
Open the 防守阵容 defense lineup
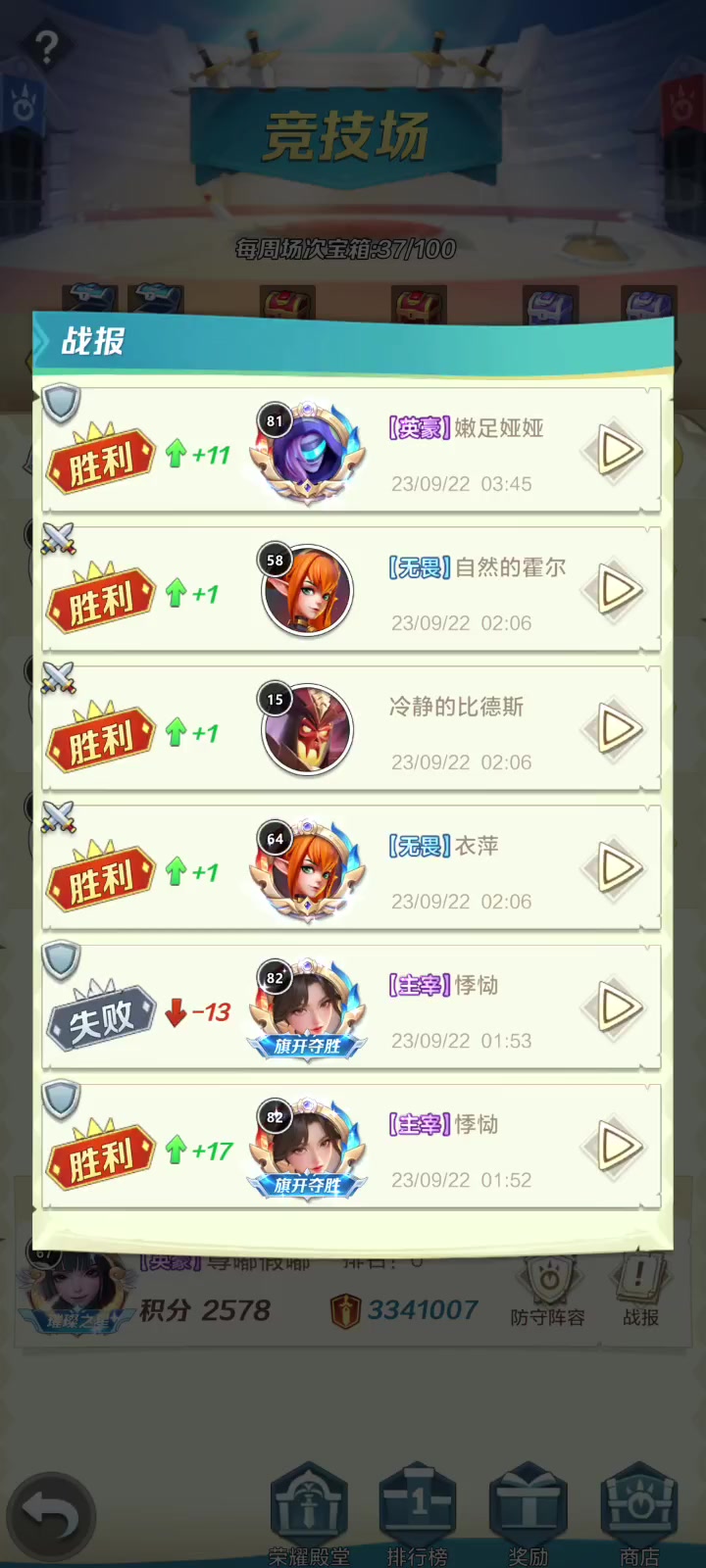point(548,1292)
